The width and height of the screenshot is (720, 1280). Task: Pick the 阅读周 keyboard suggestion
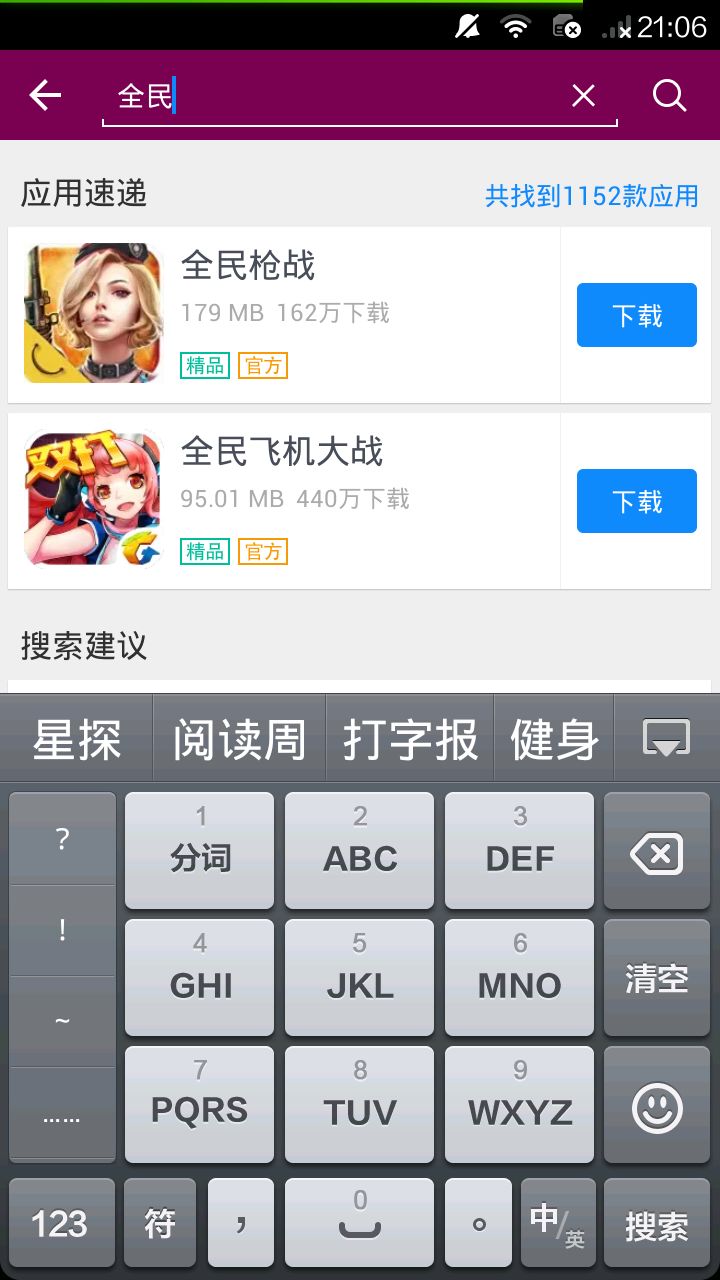239,740
